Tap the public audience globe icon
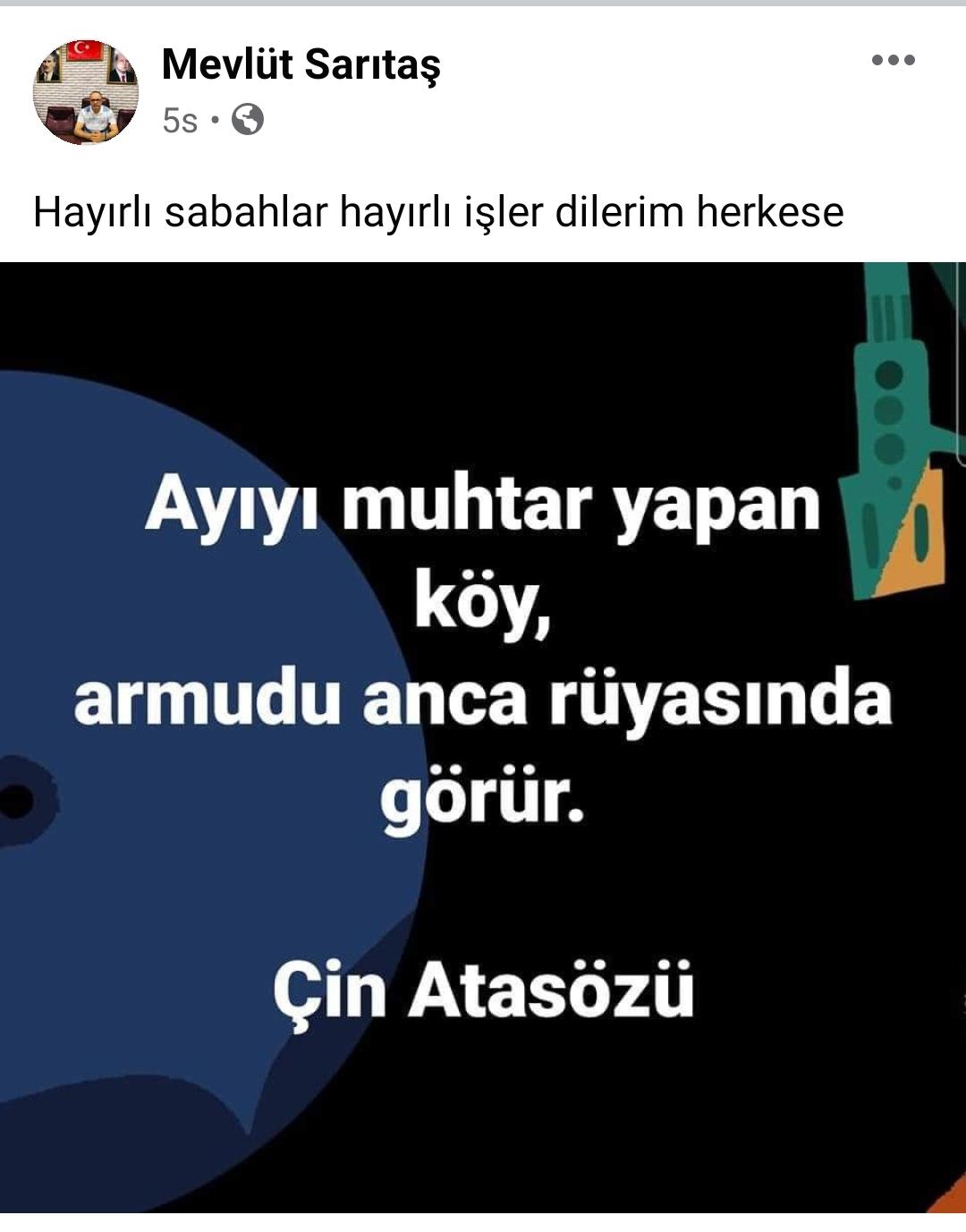 [248, 119]
